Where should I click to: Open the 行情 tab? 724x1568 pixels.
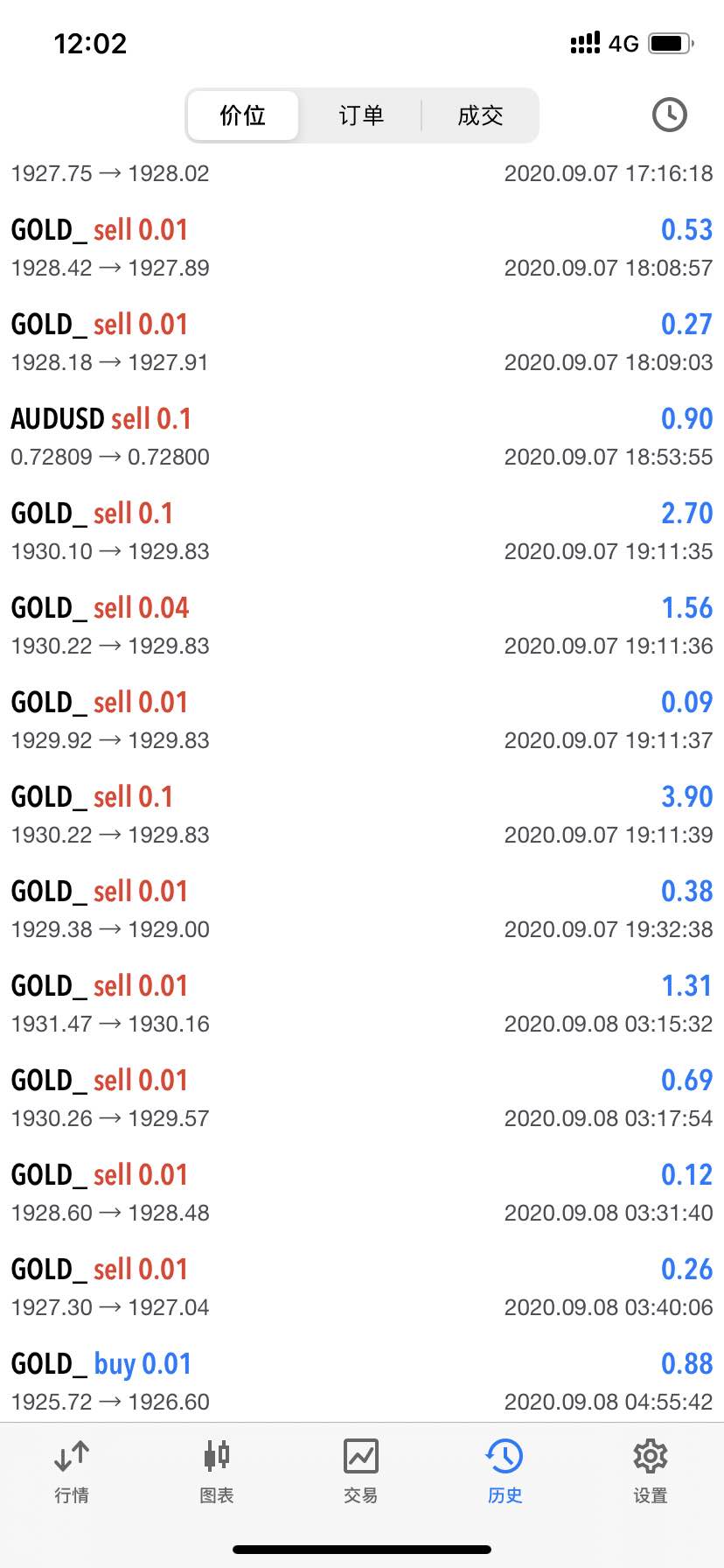tap(72, 1472)
